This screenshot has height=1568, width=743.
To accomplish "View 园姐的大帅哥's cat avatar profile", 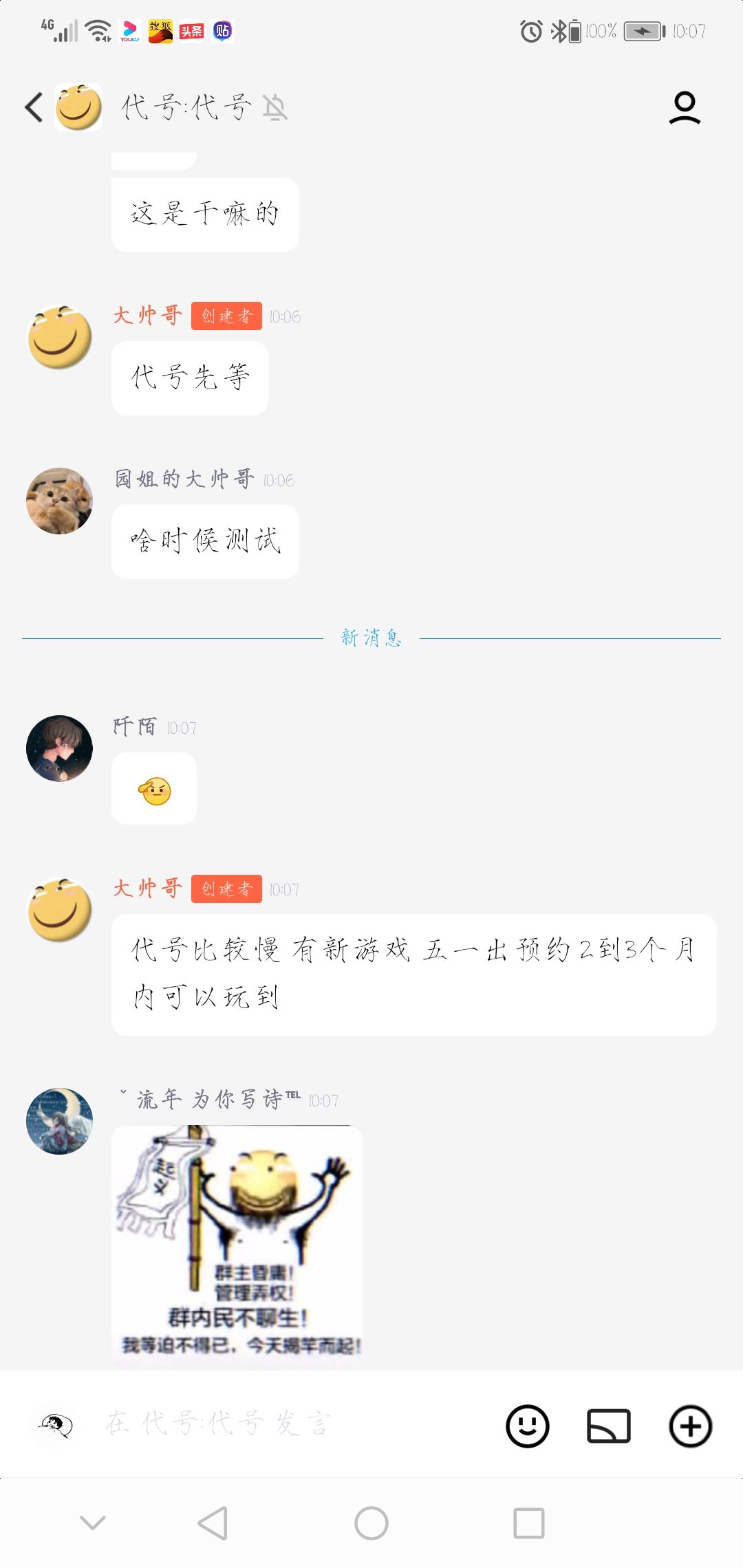I will point(59,501).
